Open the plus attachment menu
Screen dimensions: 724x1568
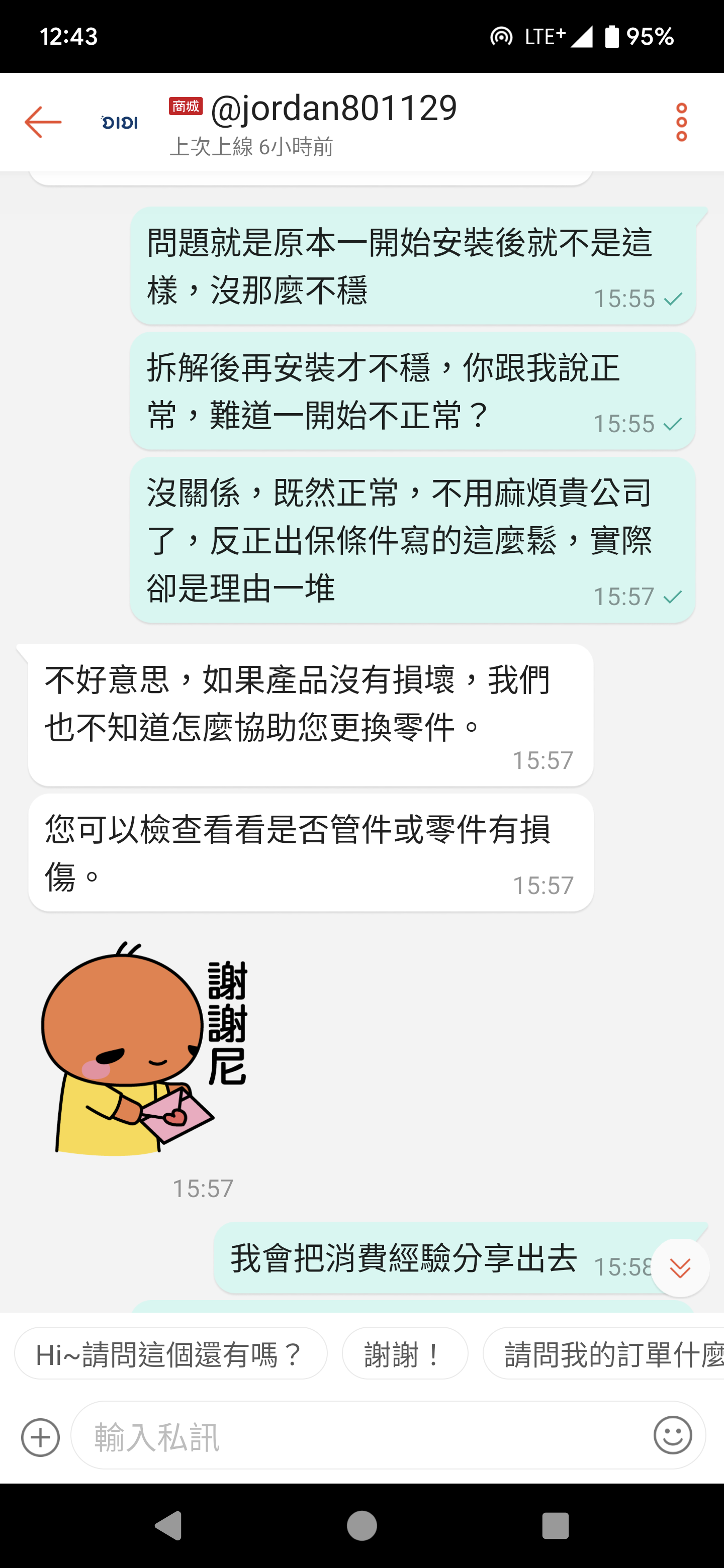[40, 1437]
